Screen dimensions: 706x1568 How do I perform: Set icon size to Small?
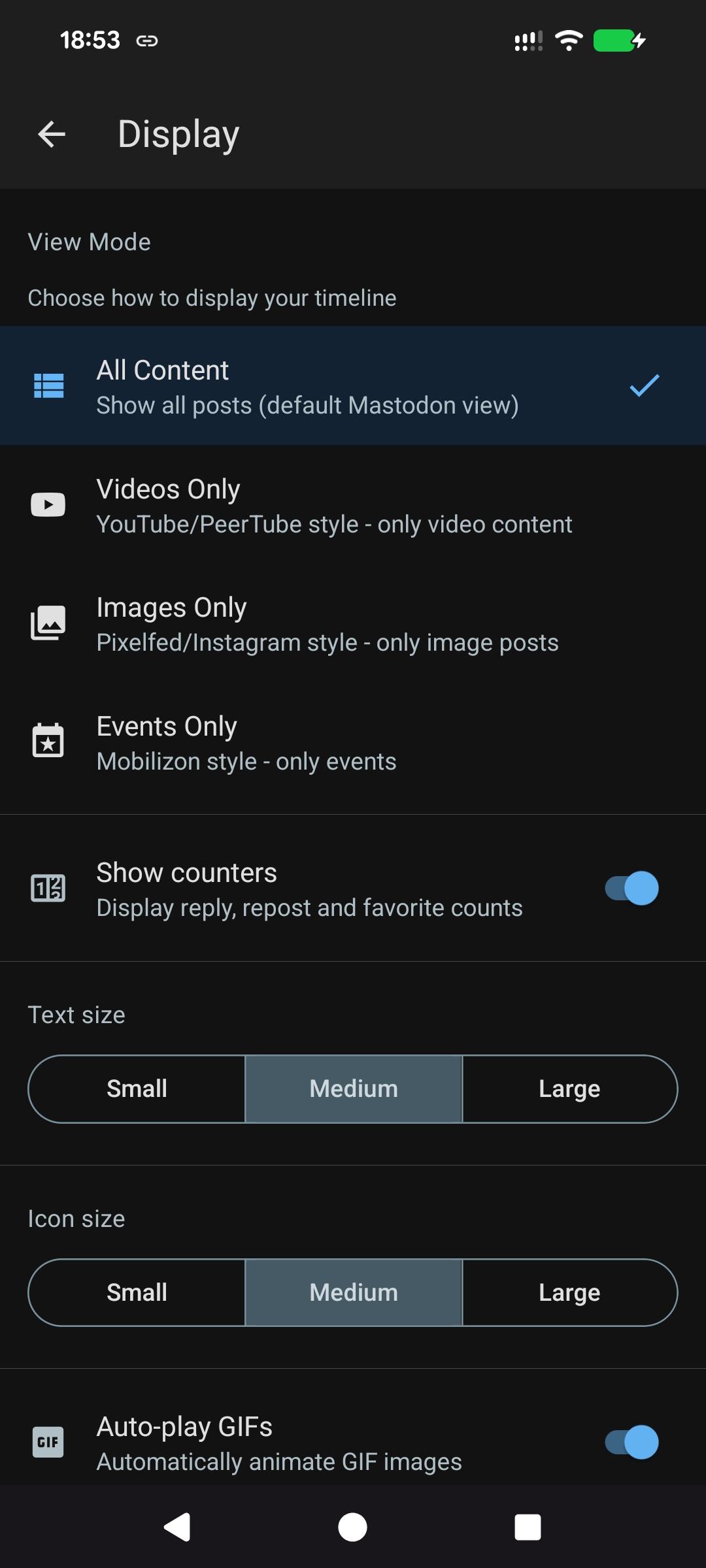(x=137, y=1293)
